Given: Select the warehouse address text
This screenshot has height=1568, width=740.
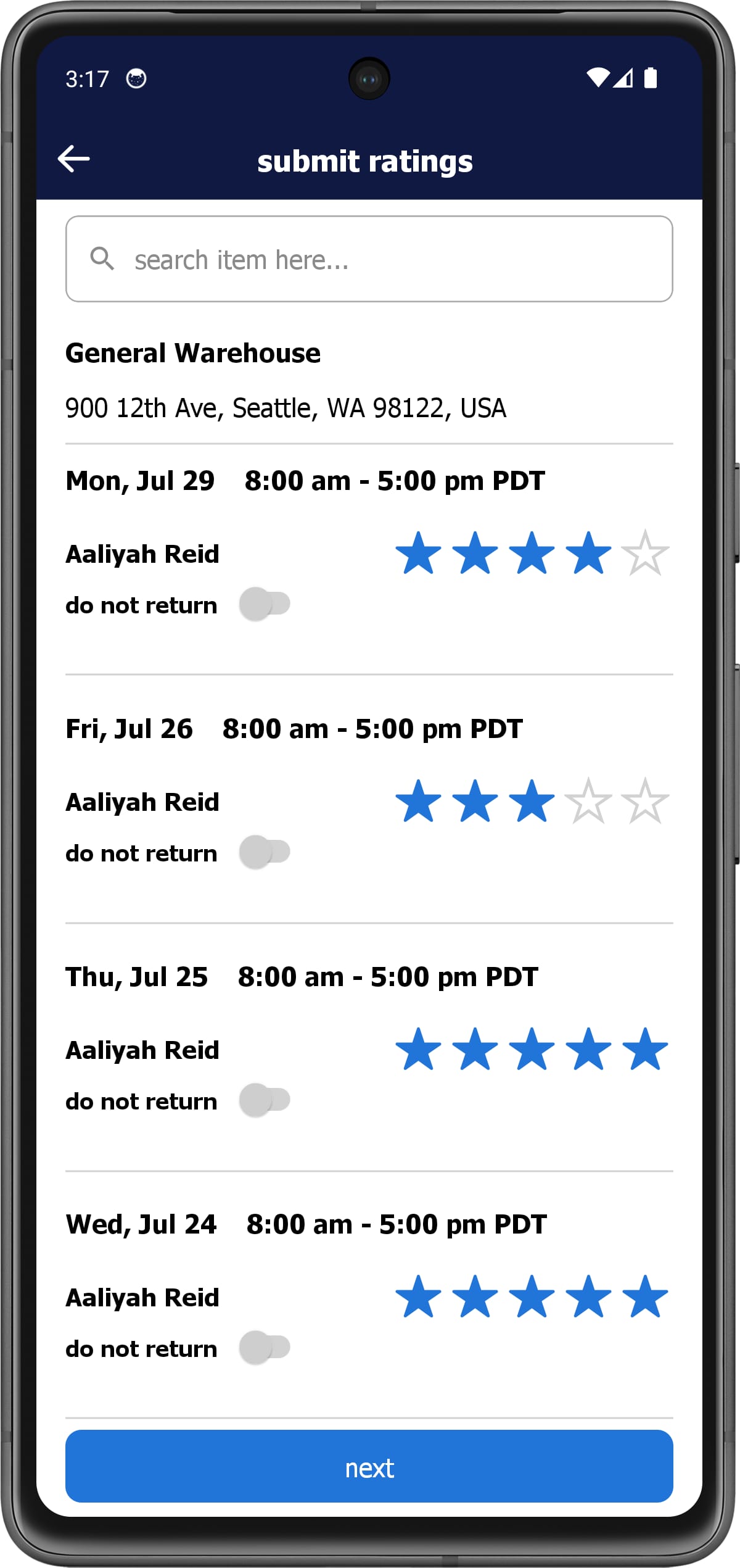Looking at the screenshot, I should (x=286, y=407).
